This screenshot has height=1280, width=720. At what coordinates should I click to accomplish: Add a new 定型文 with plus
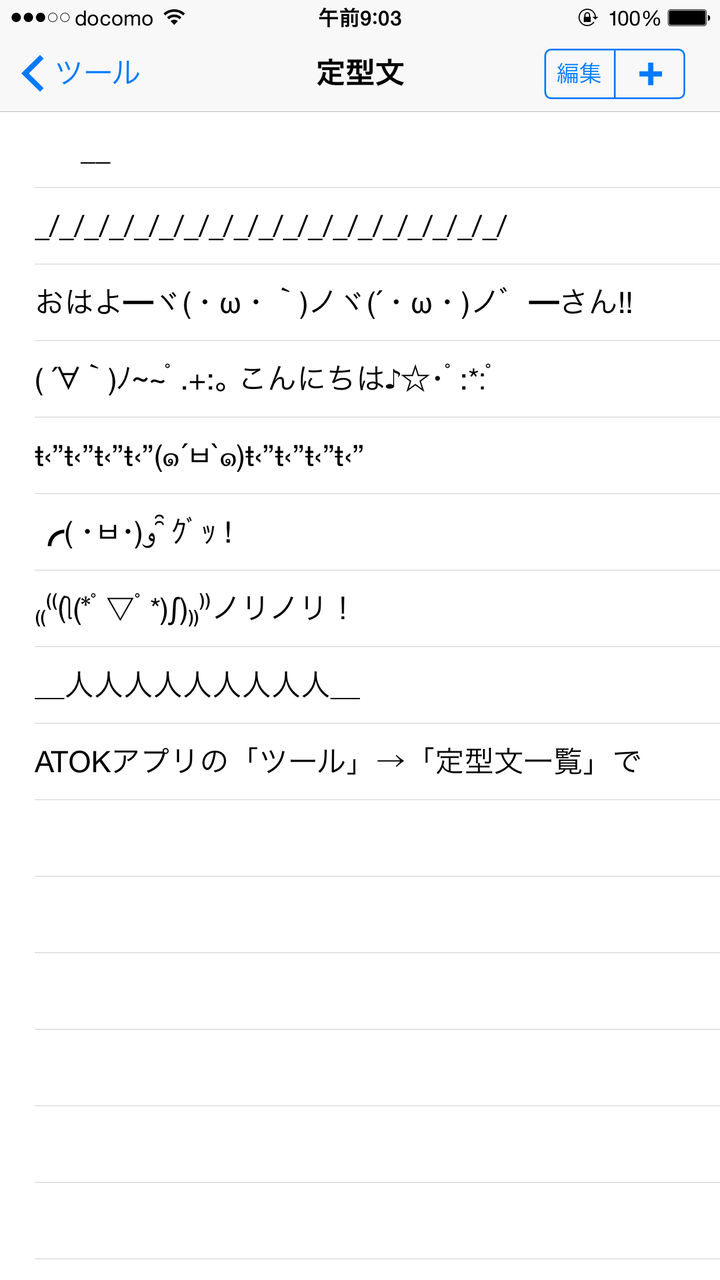(650, 73)
